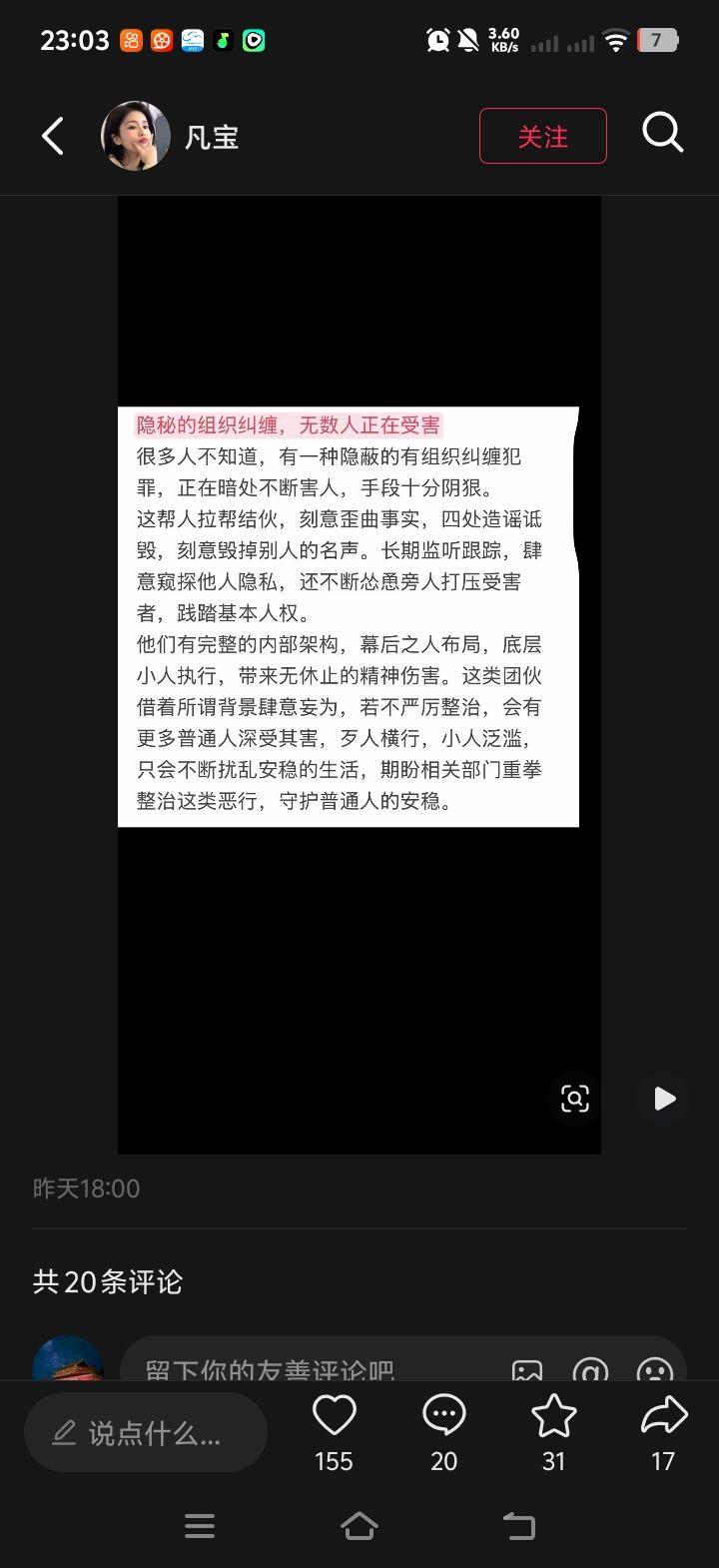Play the post with the play button
The image size is (719, 1568).
click(x=664, y=1099)
